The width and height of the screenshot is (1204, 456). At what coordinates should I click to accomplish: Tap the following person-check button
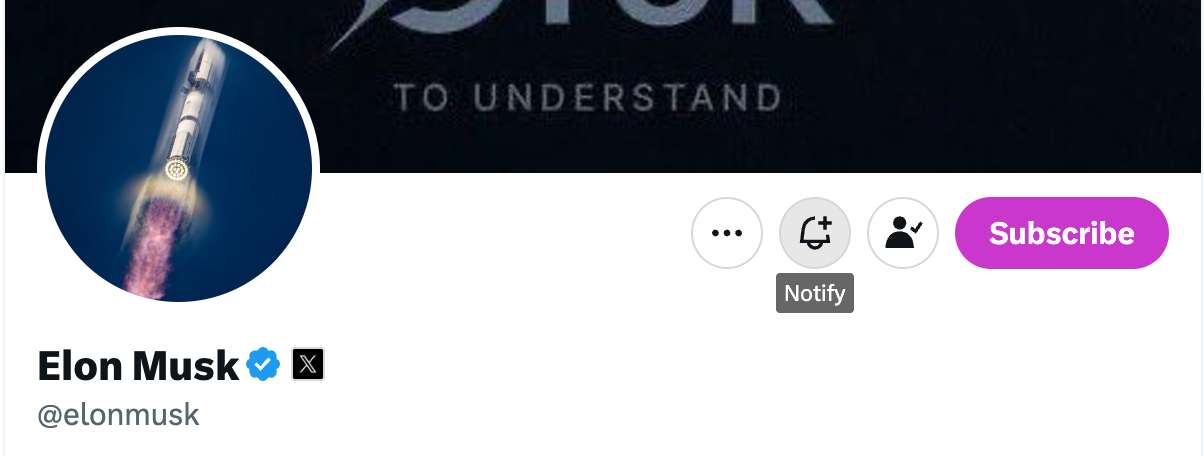[903, 233]
